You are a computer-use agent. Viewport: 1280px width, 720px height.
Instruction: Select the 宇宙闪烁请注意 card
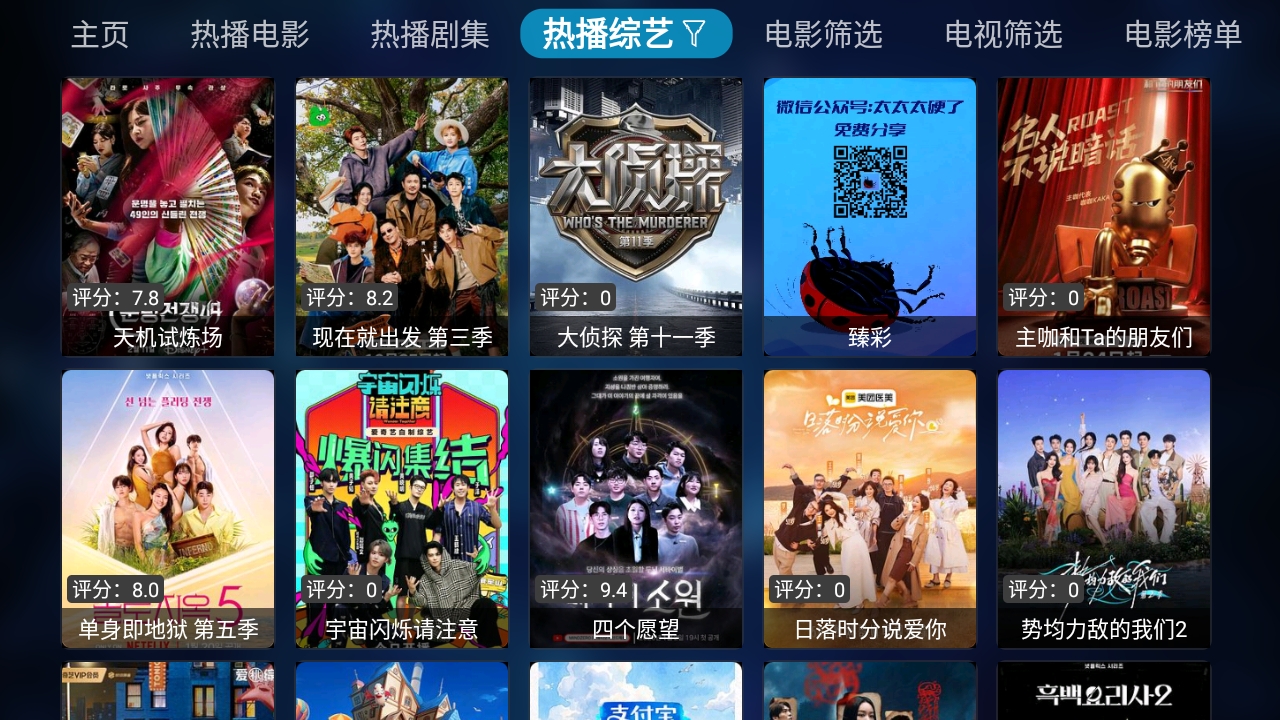pyautogui.click(x=402, y=509)
